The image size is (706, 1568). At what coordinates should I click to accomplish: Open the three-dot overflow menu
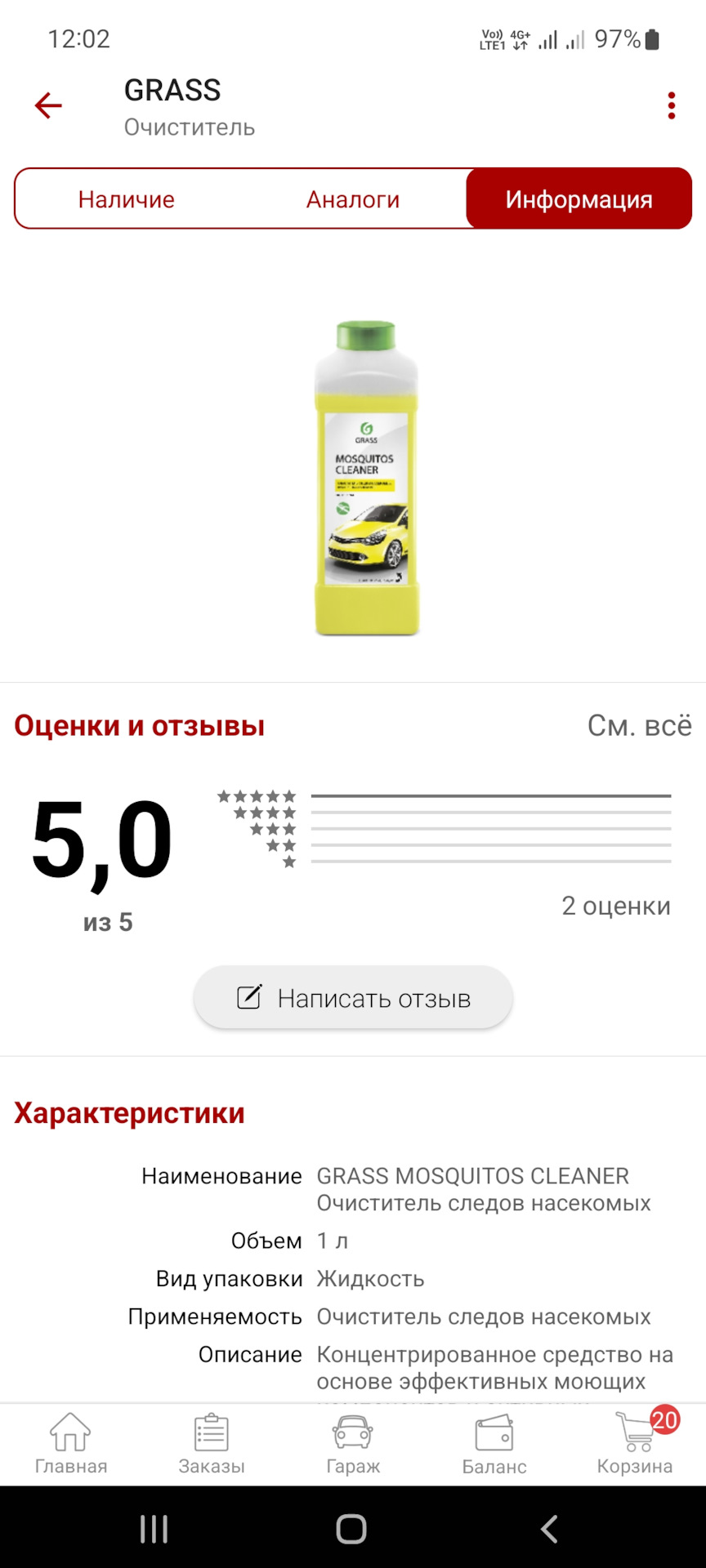click(x=671, y=106)
